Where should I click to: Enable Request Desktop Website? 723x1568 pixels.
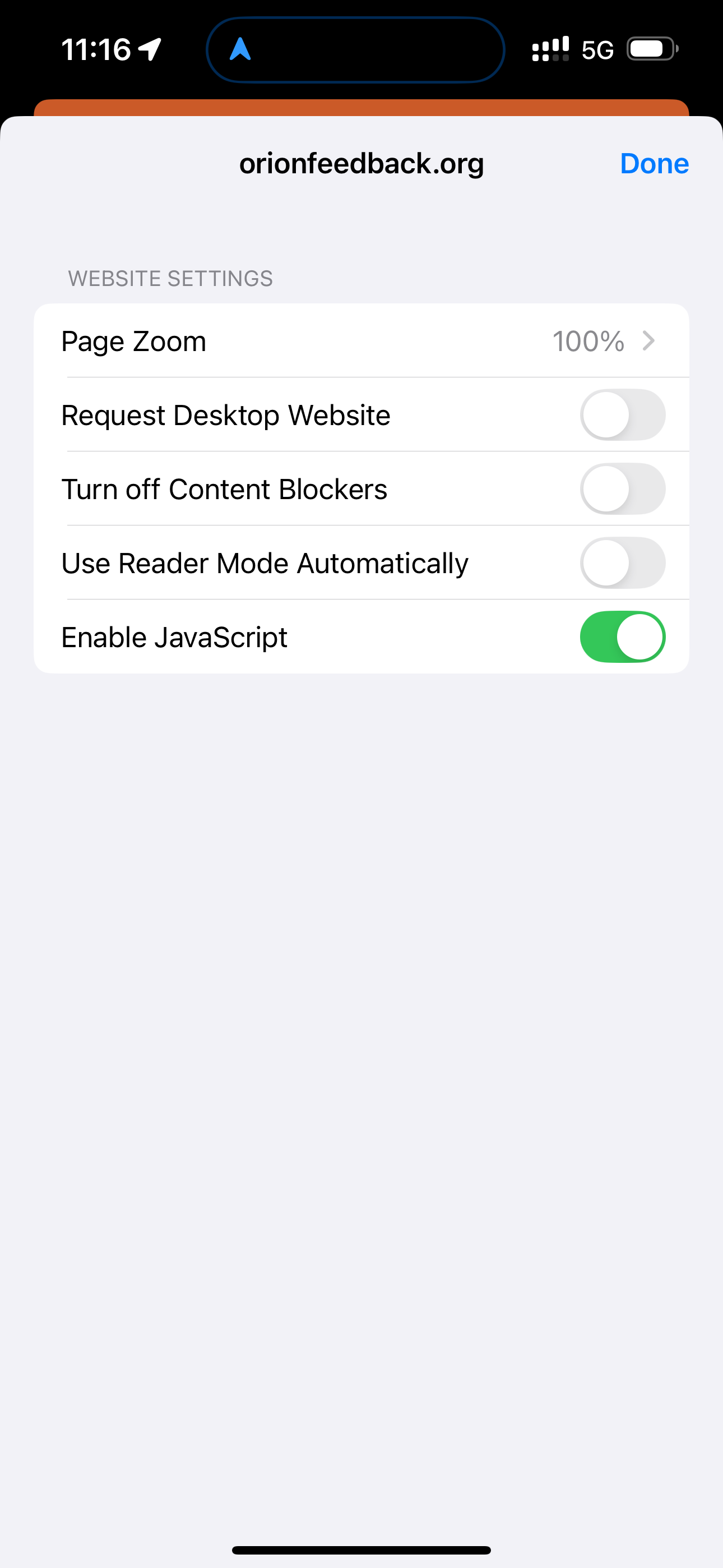(x=622, y=415)
